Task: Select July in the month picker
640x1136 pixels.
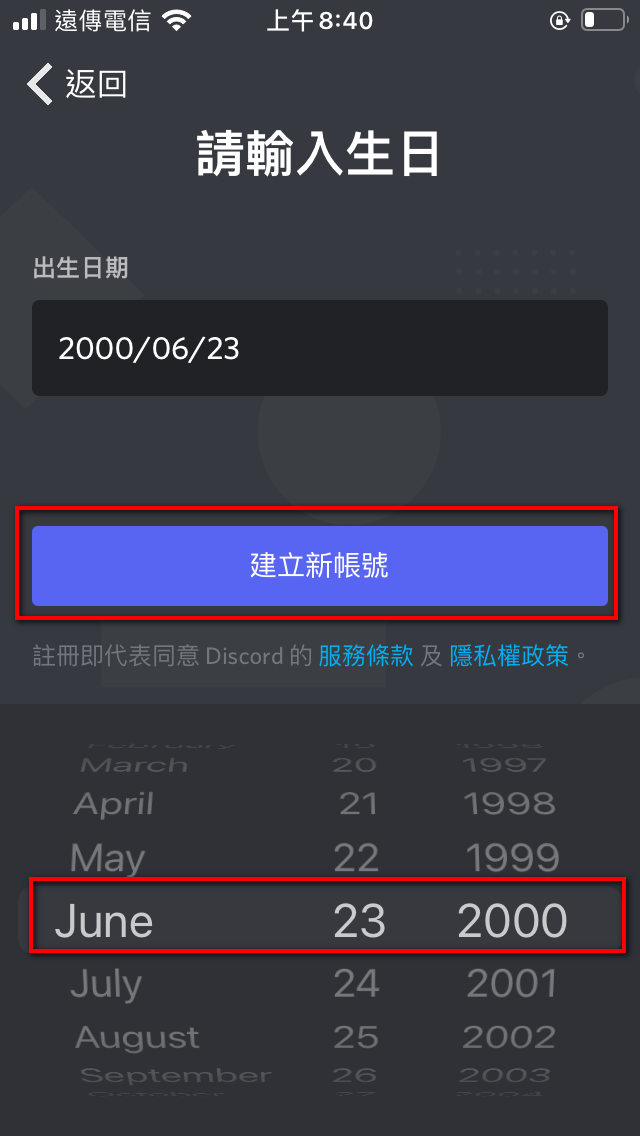Action: [x=106, y=985]
